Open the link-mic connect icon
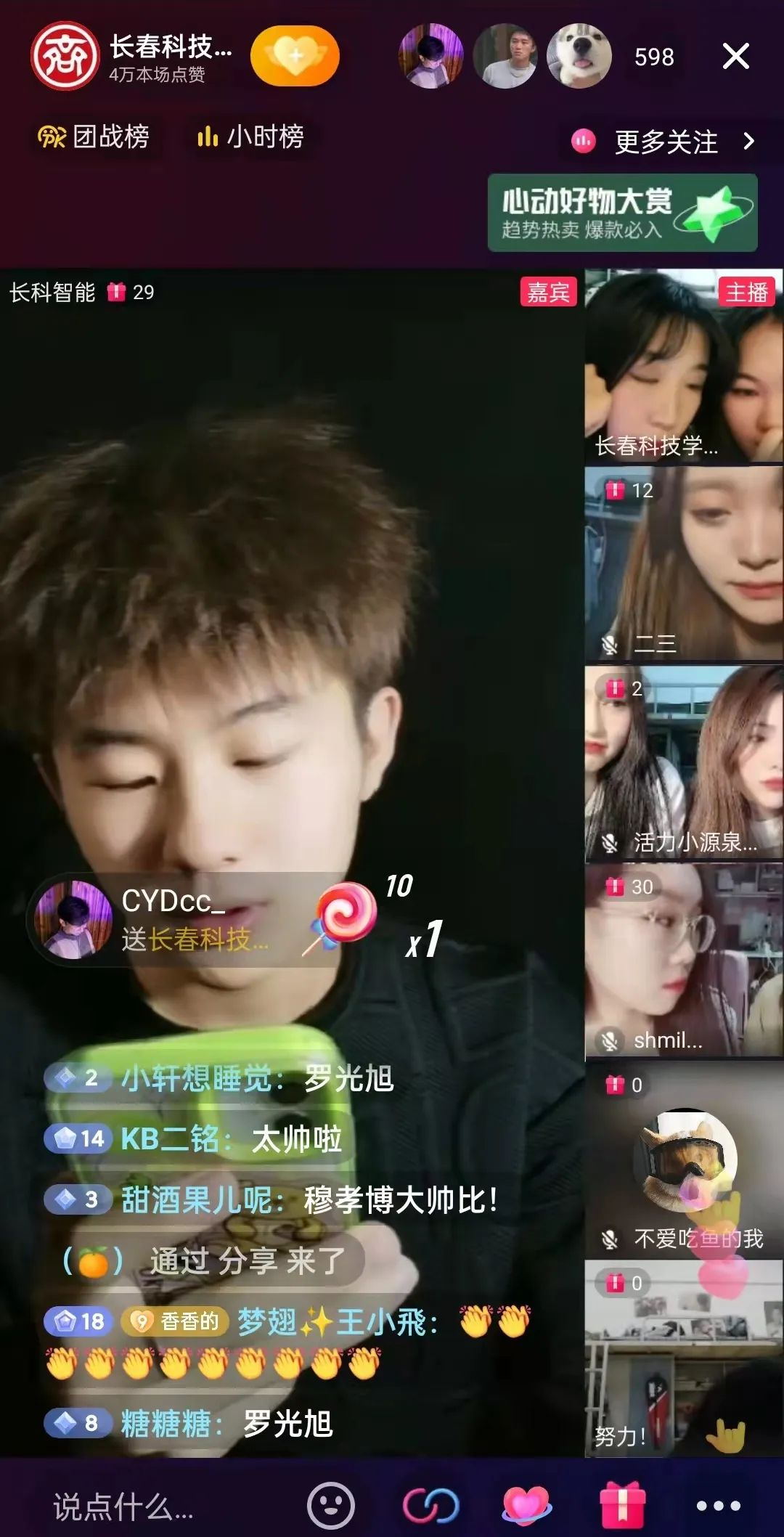 430,1505
